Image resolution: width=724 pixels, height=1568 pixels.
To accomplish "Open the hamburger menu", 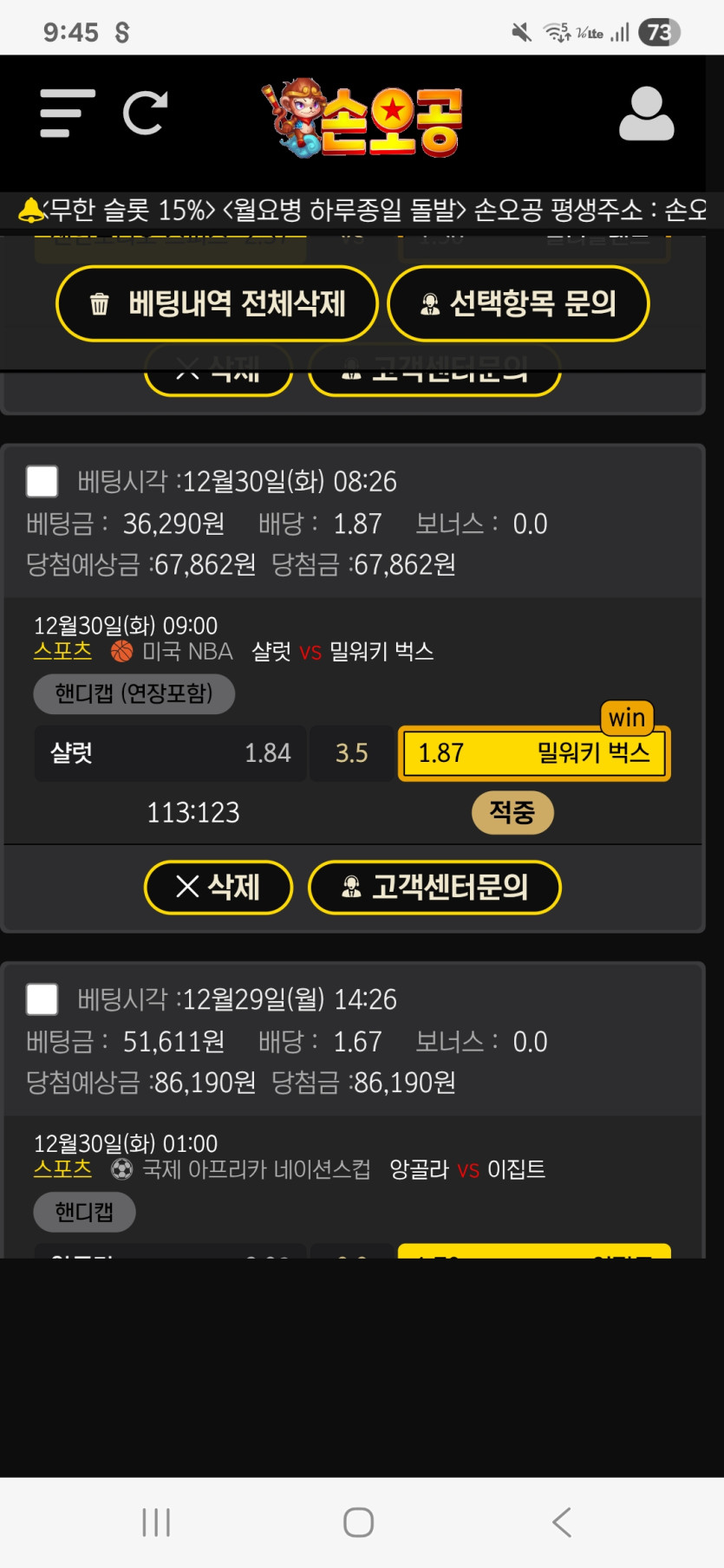I will (x=67, y=113).
